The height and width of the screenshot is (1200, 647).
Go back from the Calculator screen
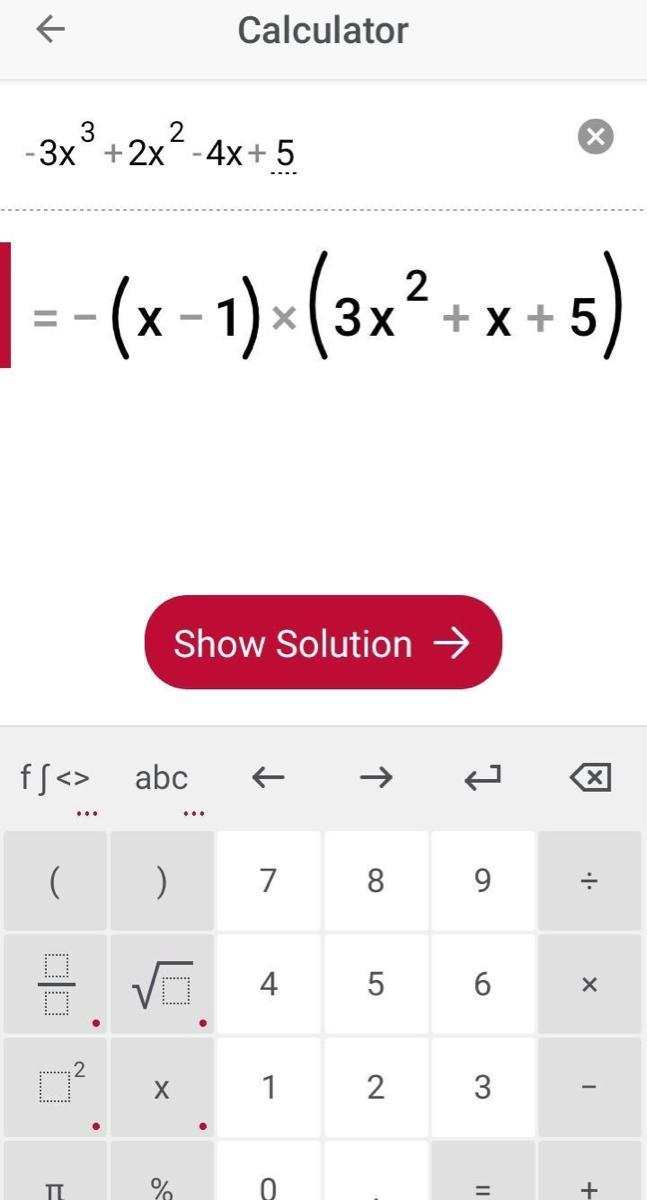click(50, 30)
